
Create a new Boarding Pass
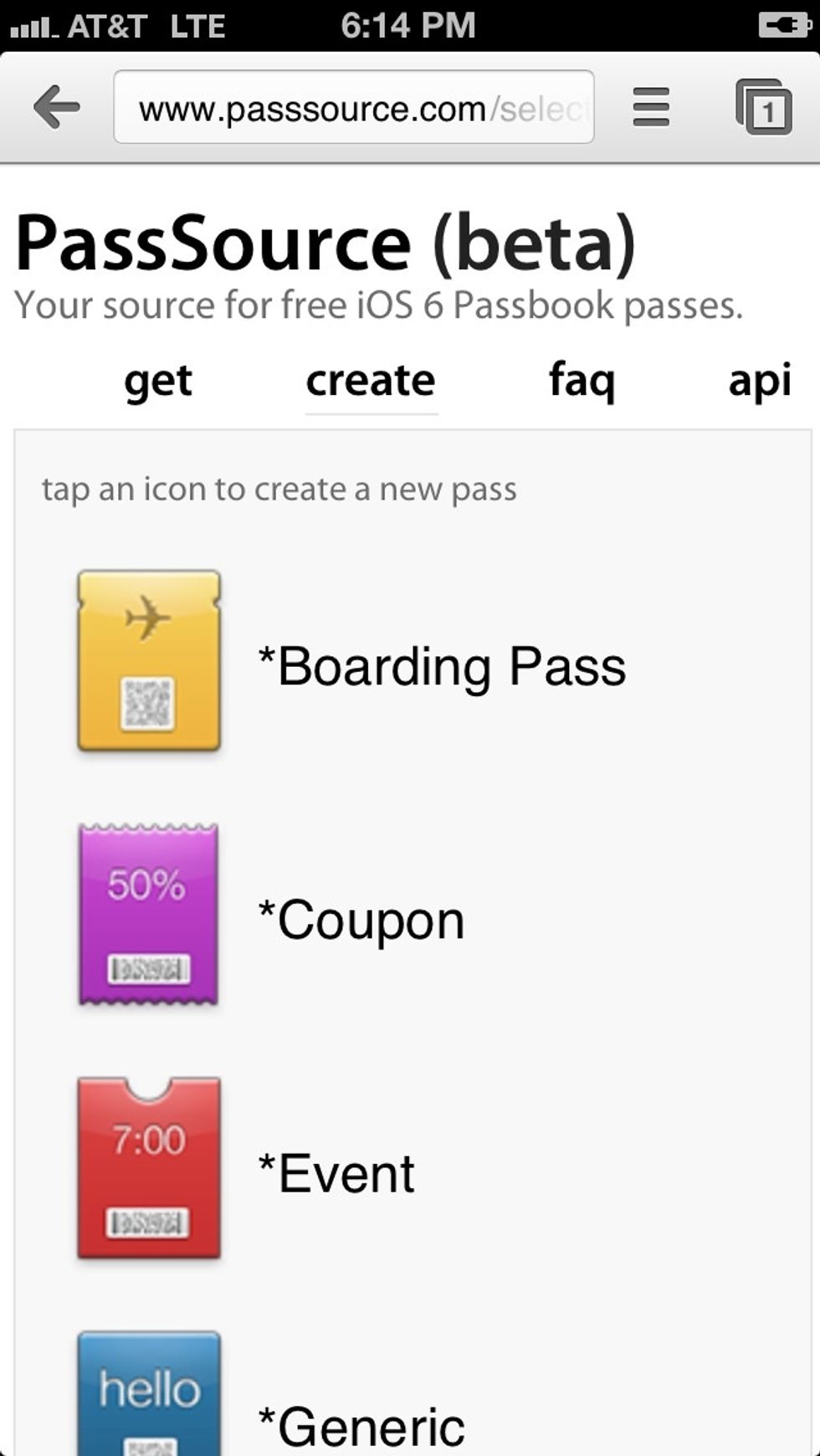click(149, 661)
